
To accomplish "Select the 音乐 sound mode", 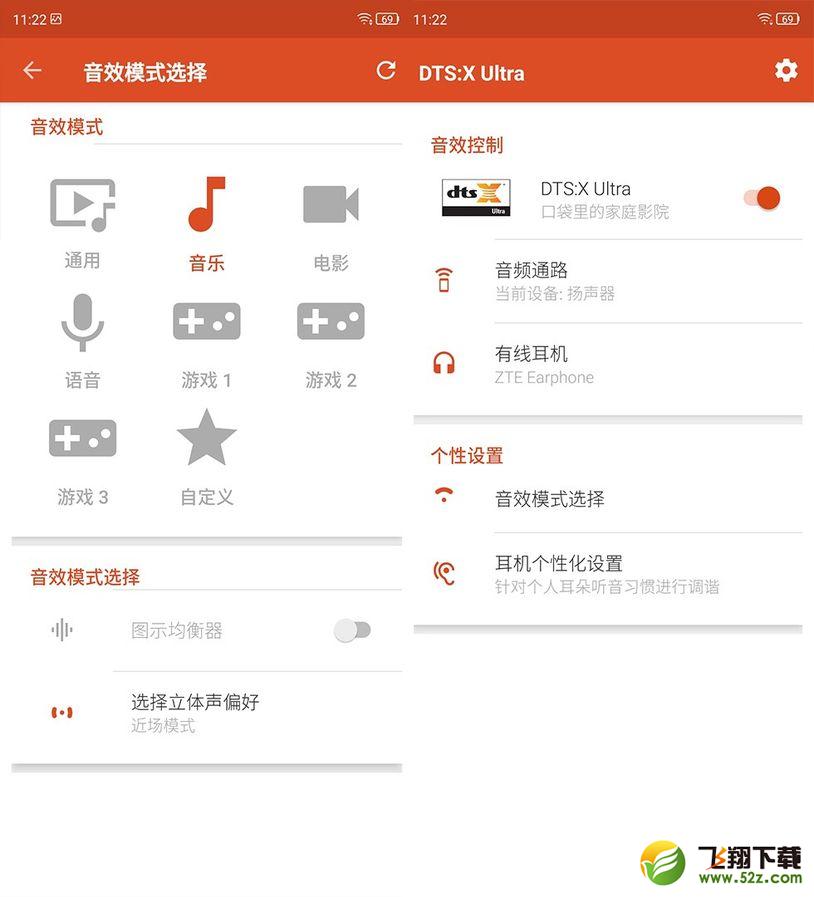I will point(207,222).
